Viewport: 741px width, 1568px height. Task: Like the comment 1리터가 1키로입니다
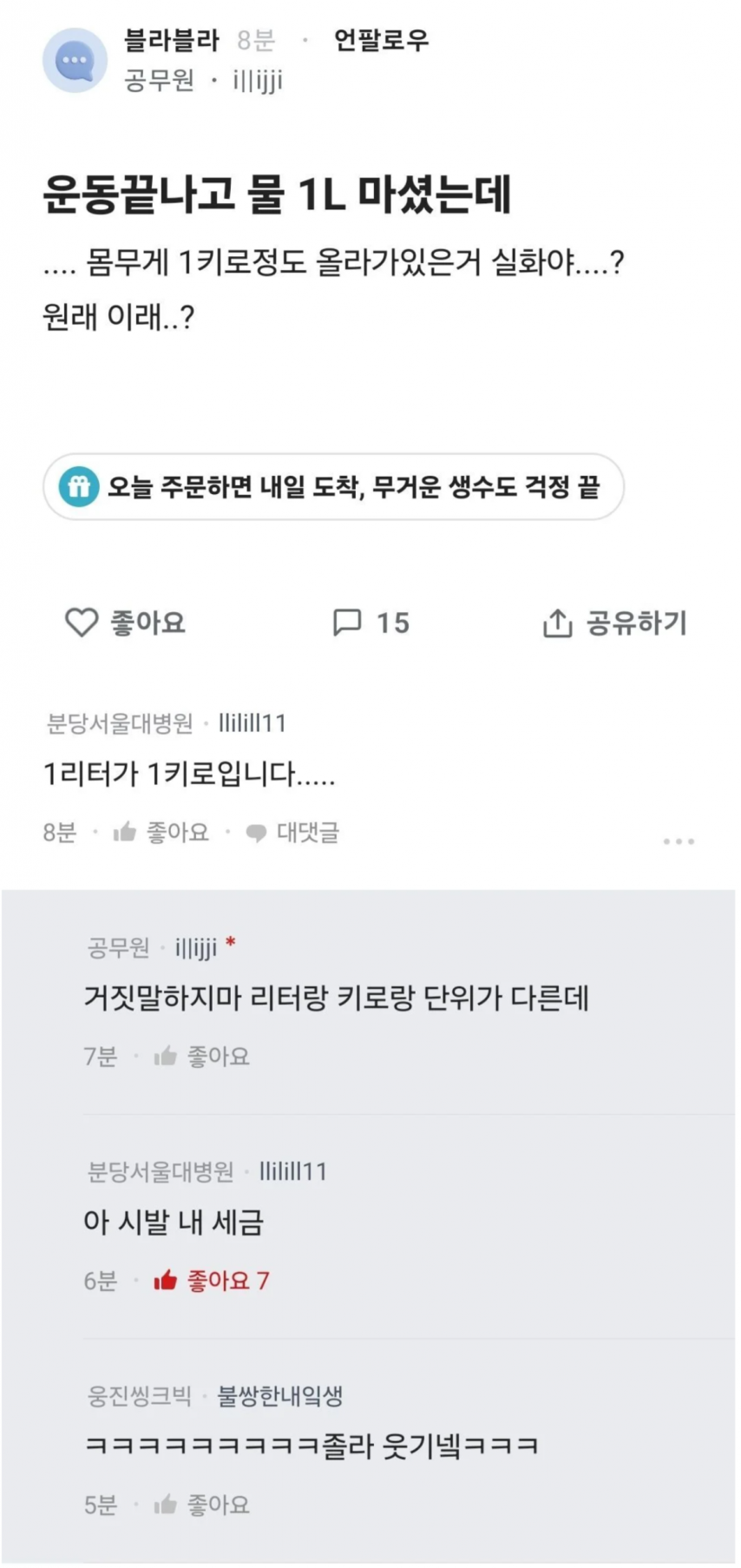pos(161,833)
